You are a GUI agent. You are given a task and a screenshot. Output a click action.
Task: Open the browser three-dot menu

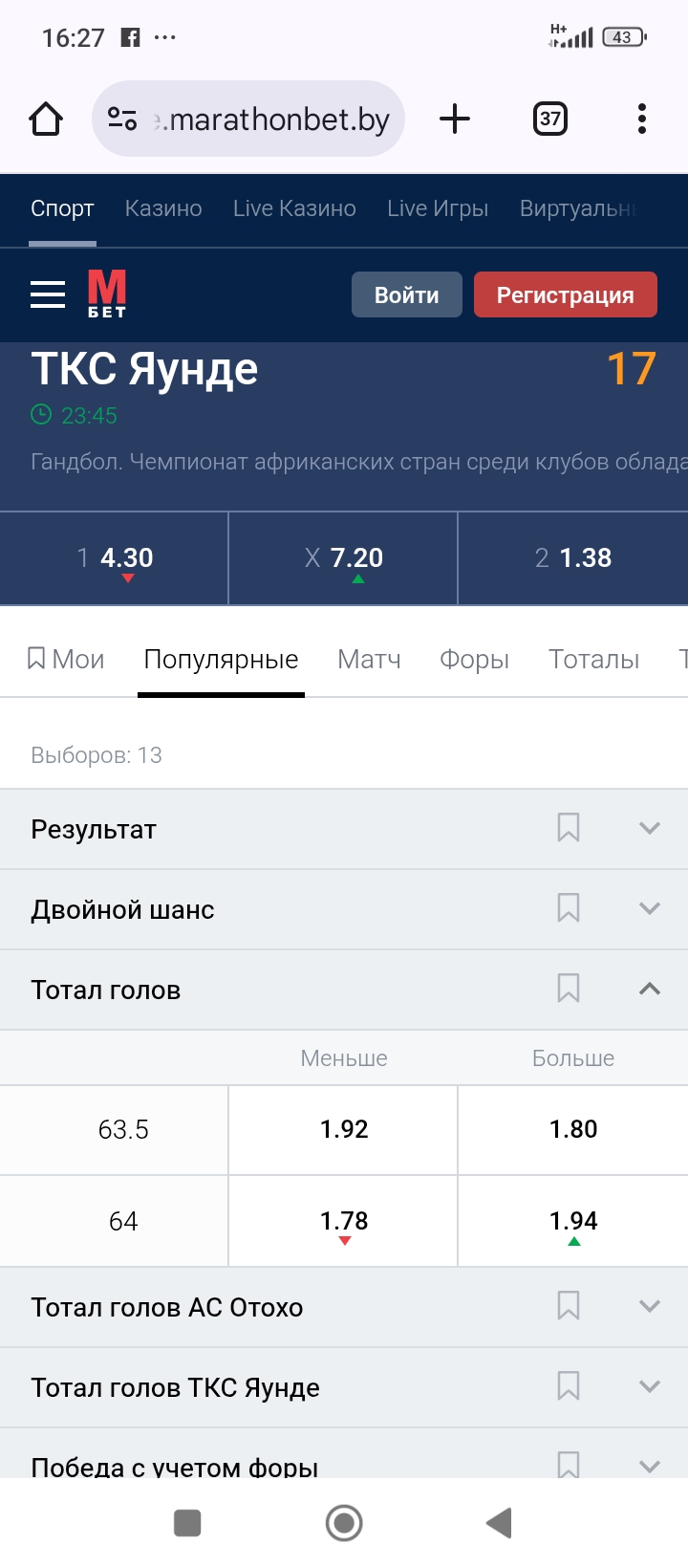tap(640, 119)
